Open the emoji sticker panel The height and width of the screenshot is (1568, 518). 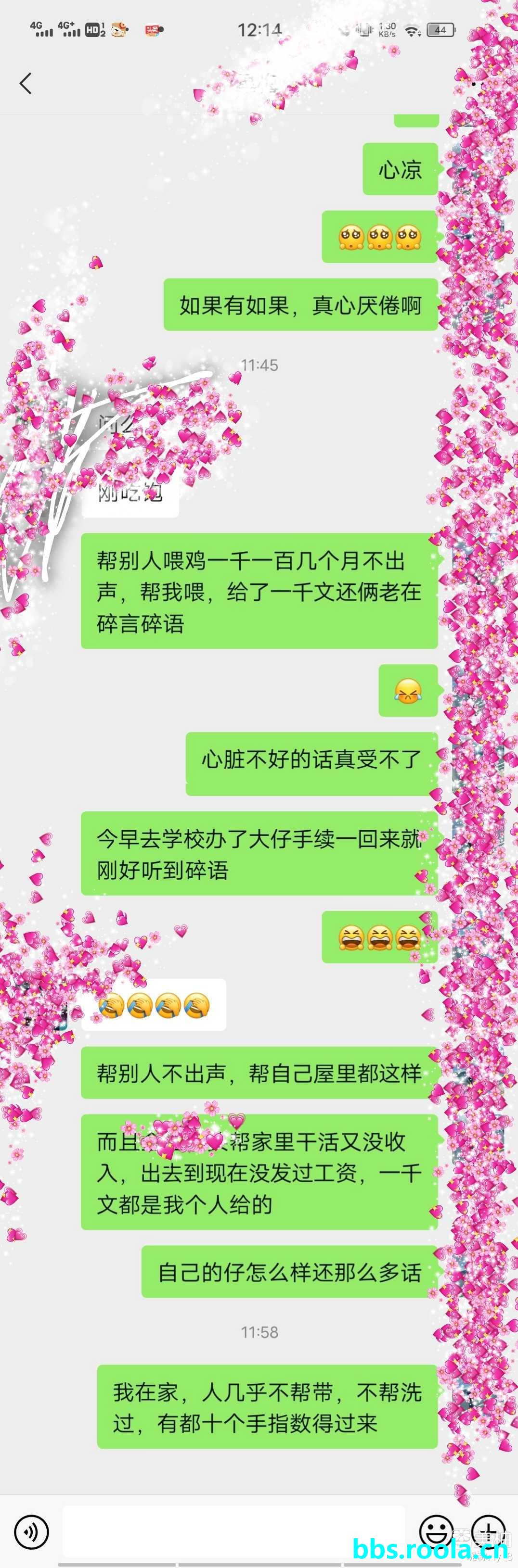tap(436, 1531)
